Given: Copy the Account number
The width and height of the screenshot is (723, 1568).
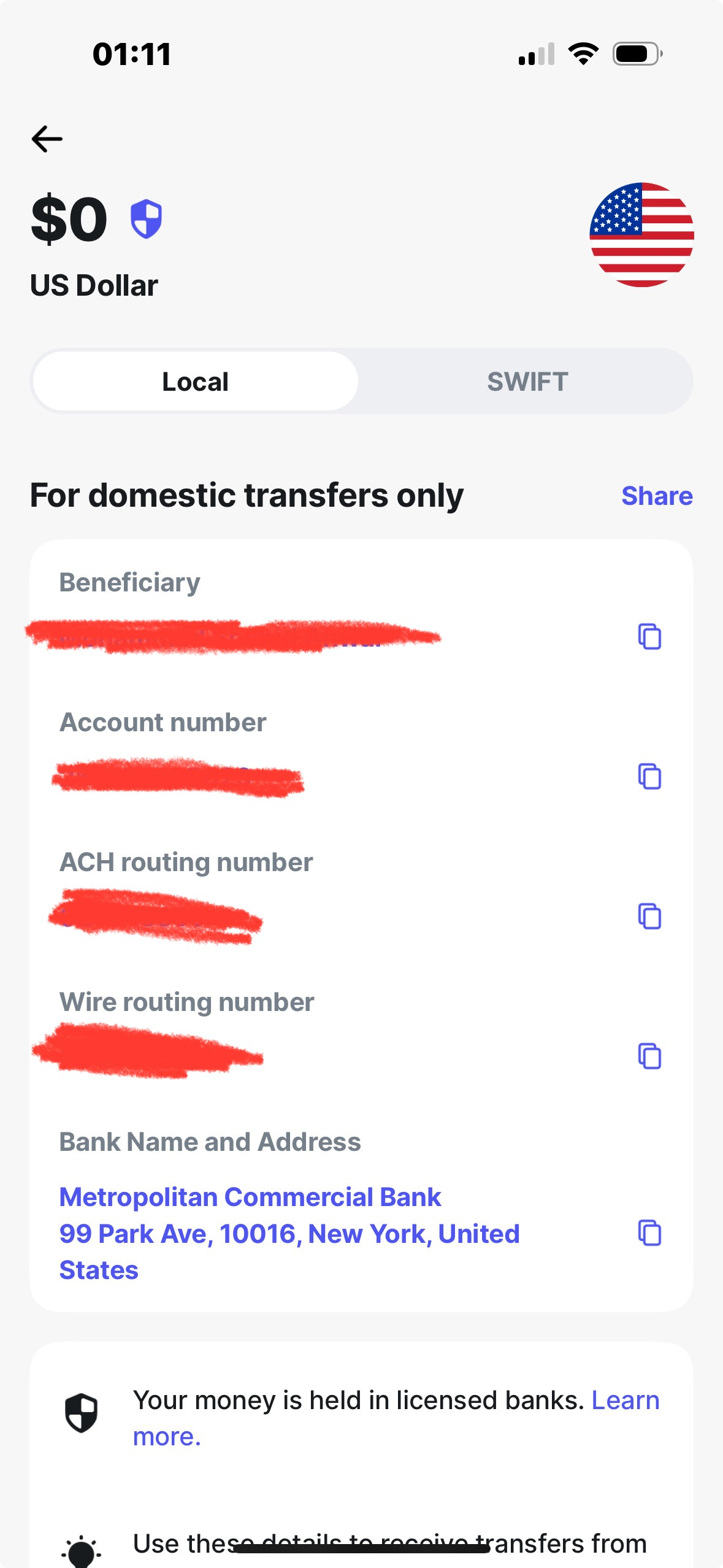Looking at the screenshot, I should [649, 776].
